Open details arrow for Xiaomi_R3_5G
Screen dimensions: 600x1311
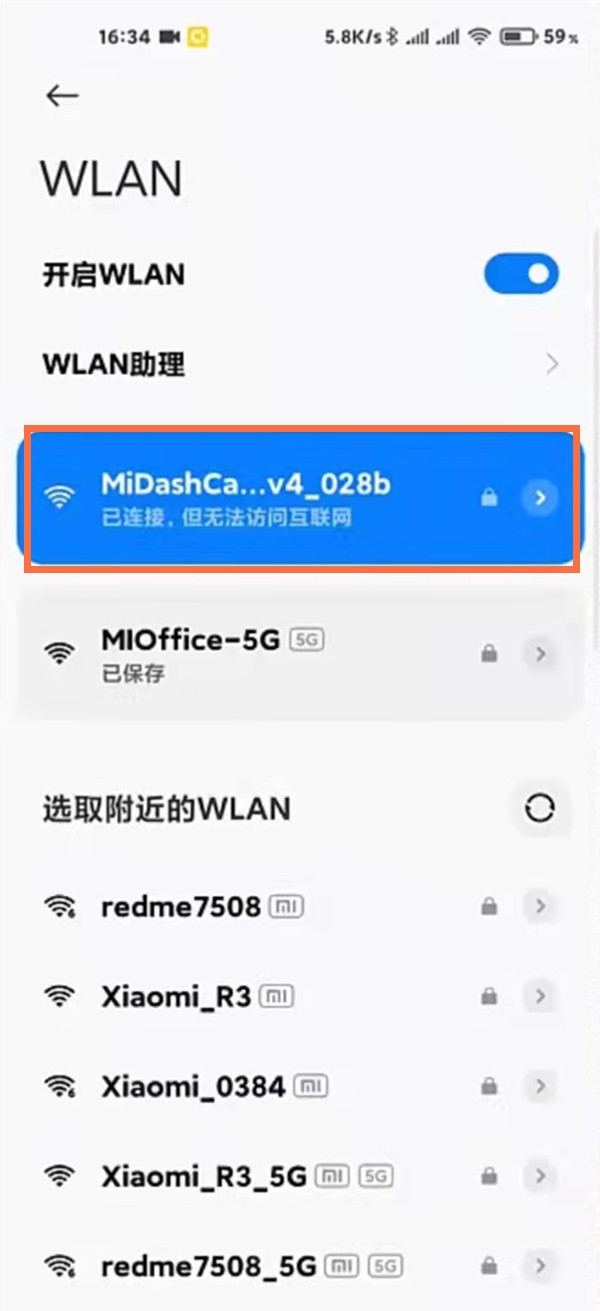[540, 1177]
